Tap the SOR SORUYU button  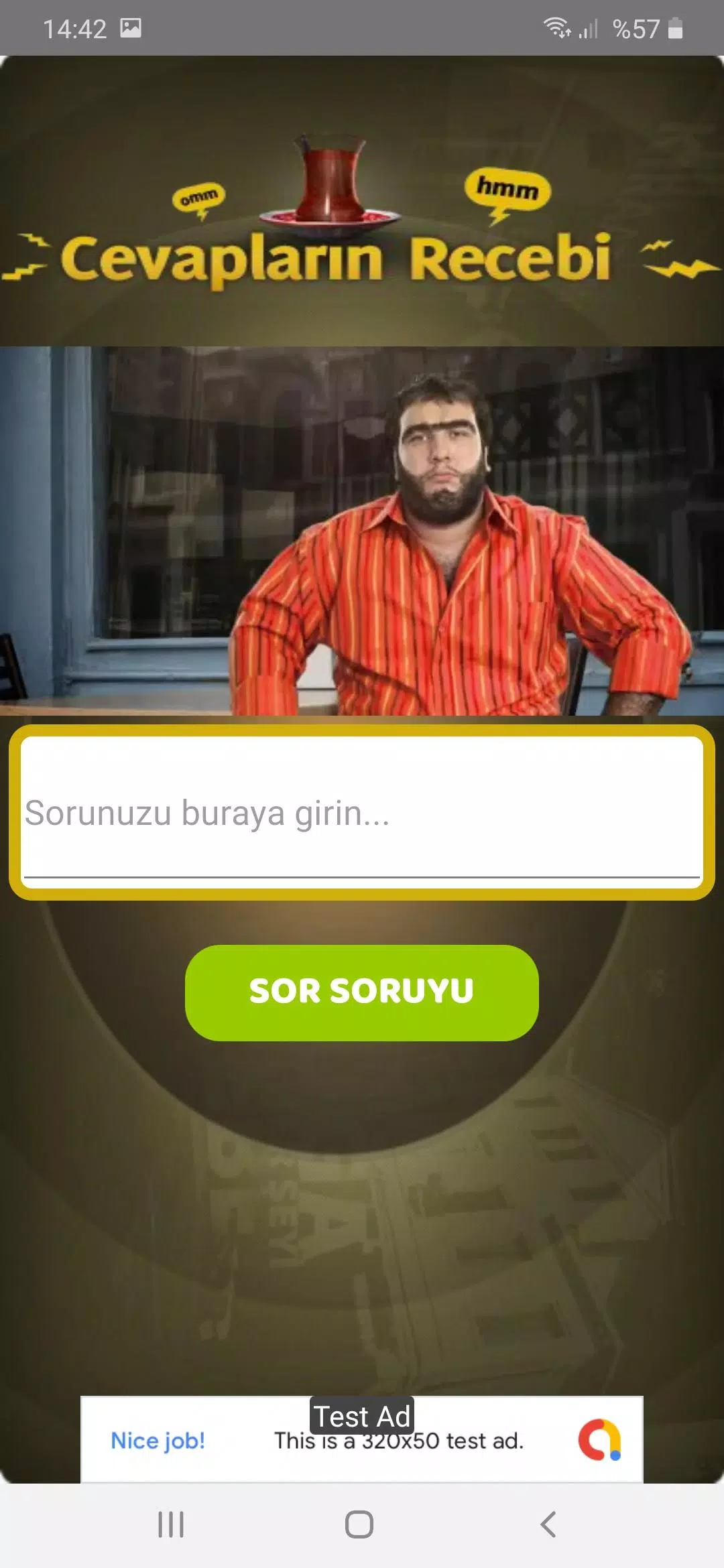coord(362,992)
